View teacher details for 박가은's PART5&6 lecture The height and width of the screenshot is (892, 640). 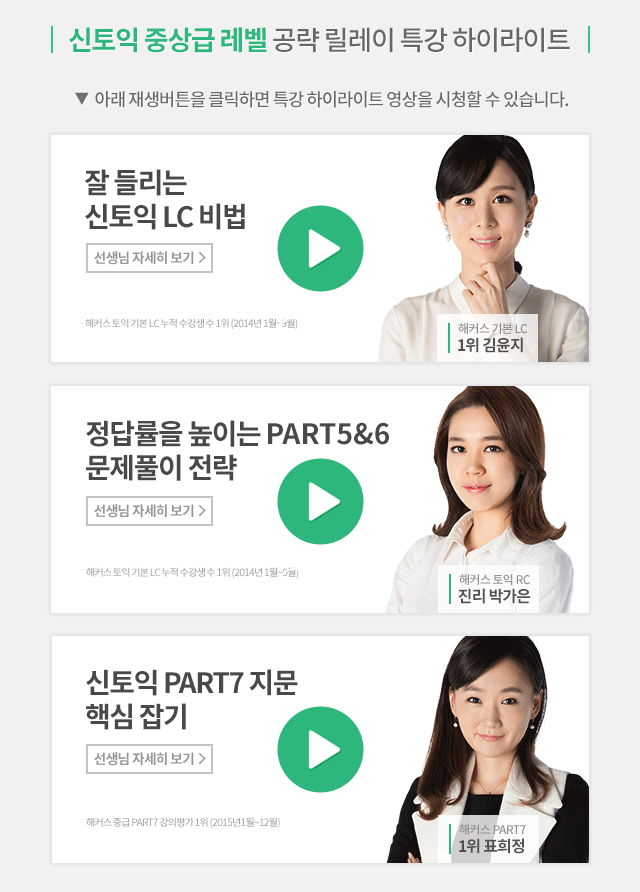[149, 510]
